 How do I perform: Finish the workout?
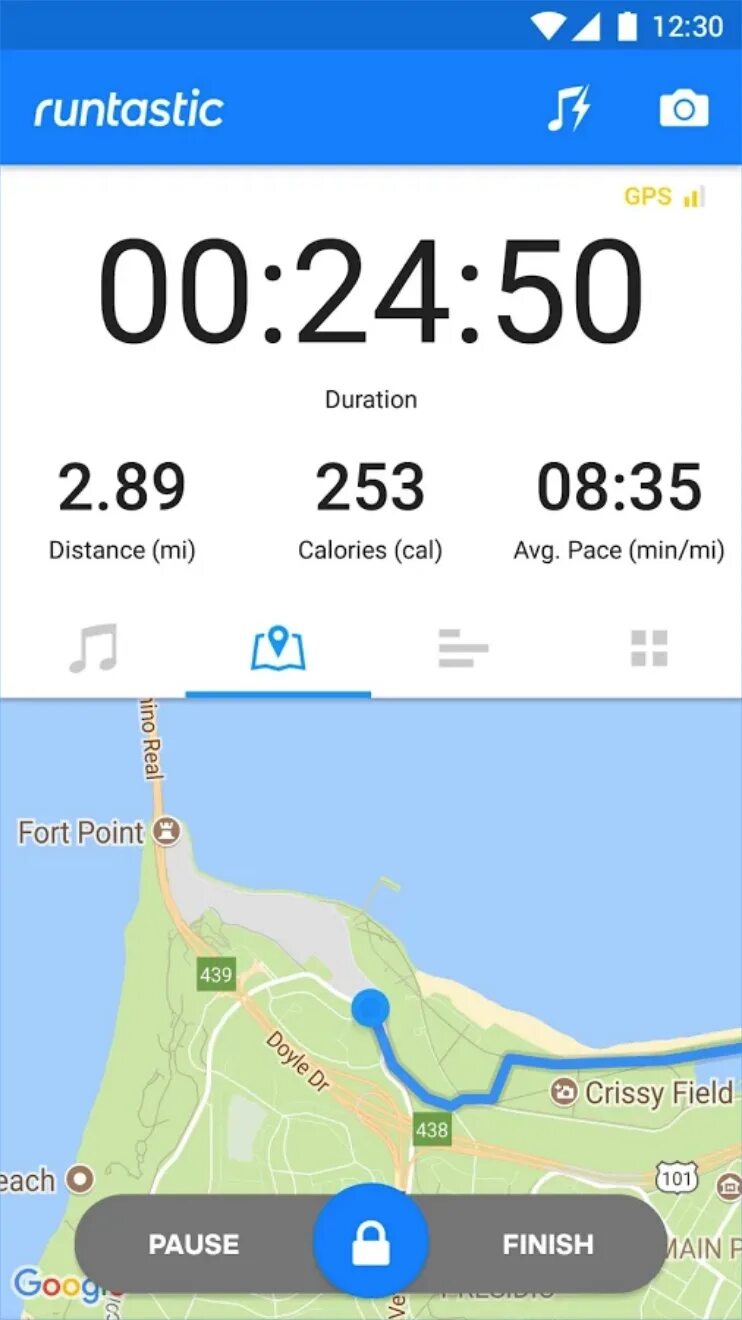tap(548, 1244)
